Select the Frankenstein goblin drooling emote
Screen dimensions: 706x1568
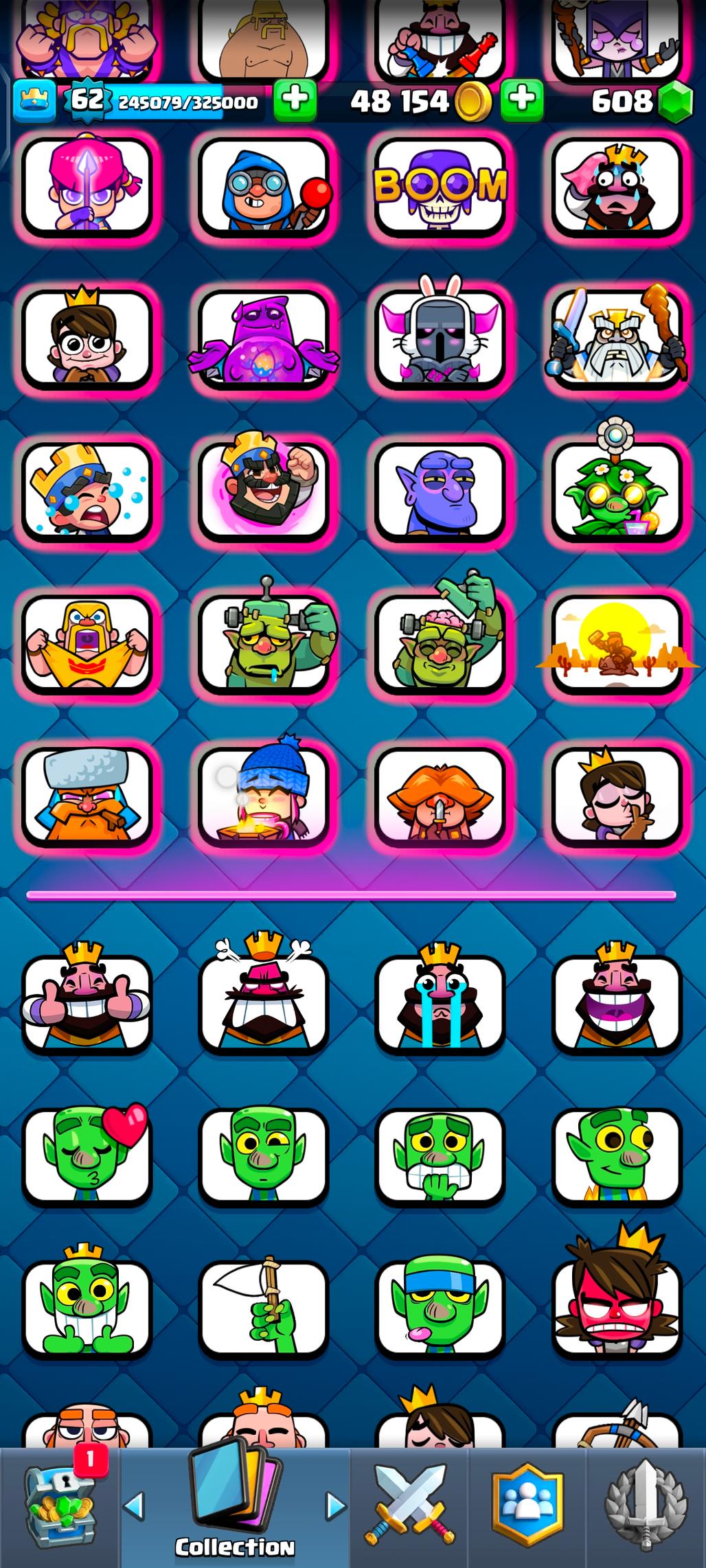tap(264, 641)
